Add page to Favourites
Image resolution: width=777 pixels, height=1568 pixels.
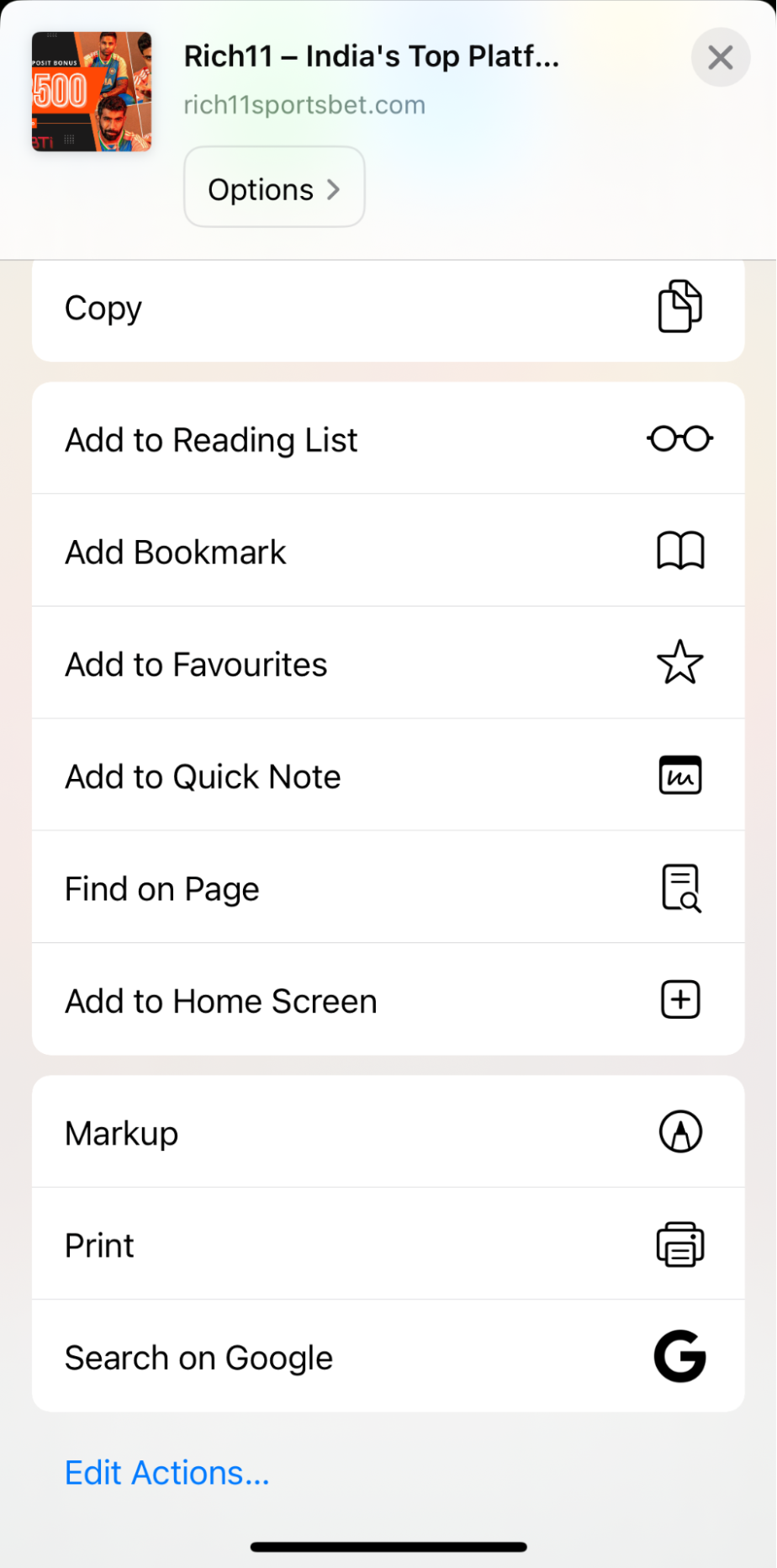pos(388,664)
